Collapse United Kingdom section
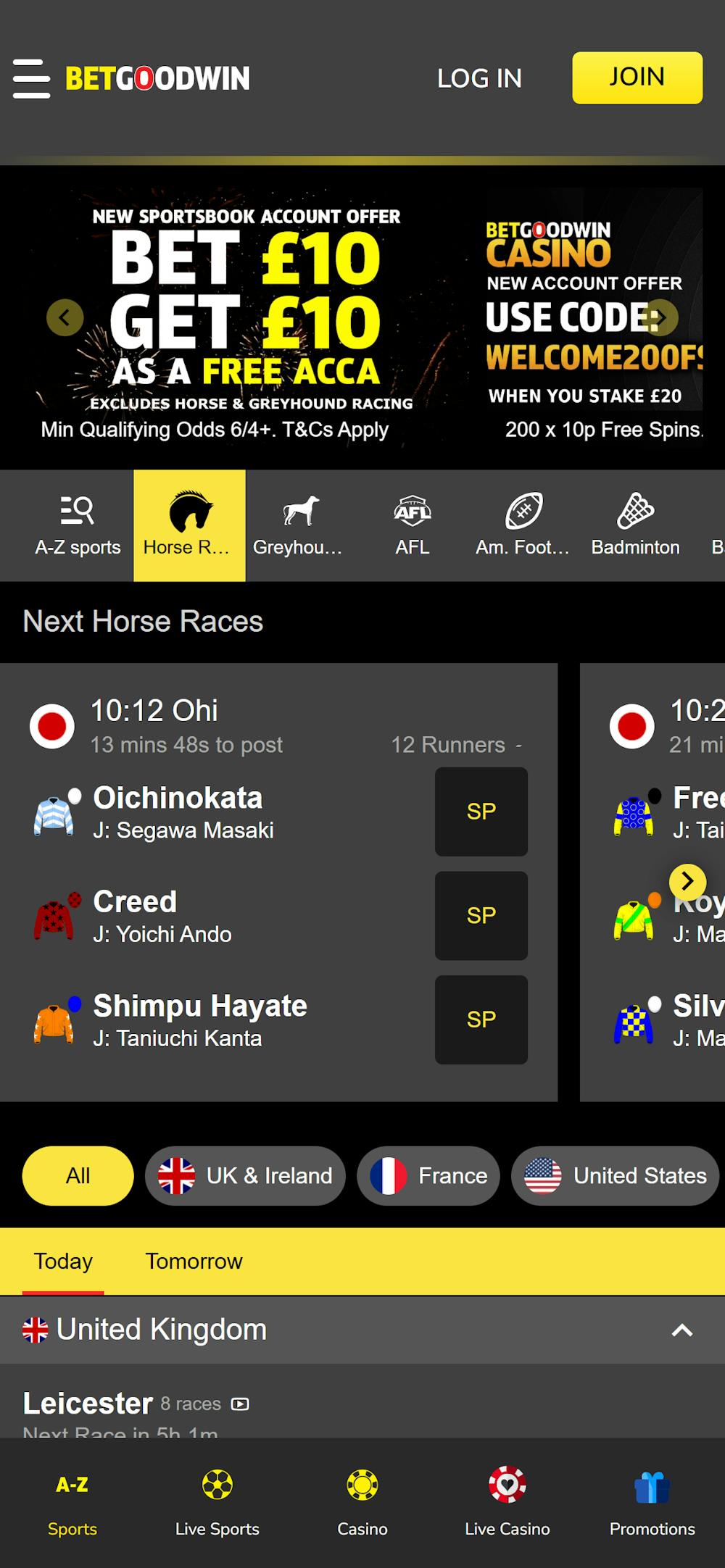The height and width of the screenshot is (1568, 725). point(681,1330)
